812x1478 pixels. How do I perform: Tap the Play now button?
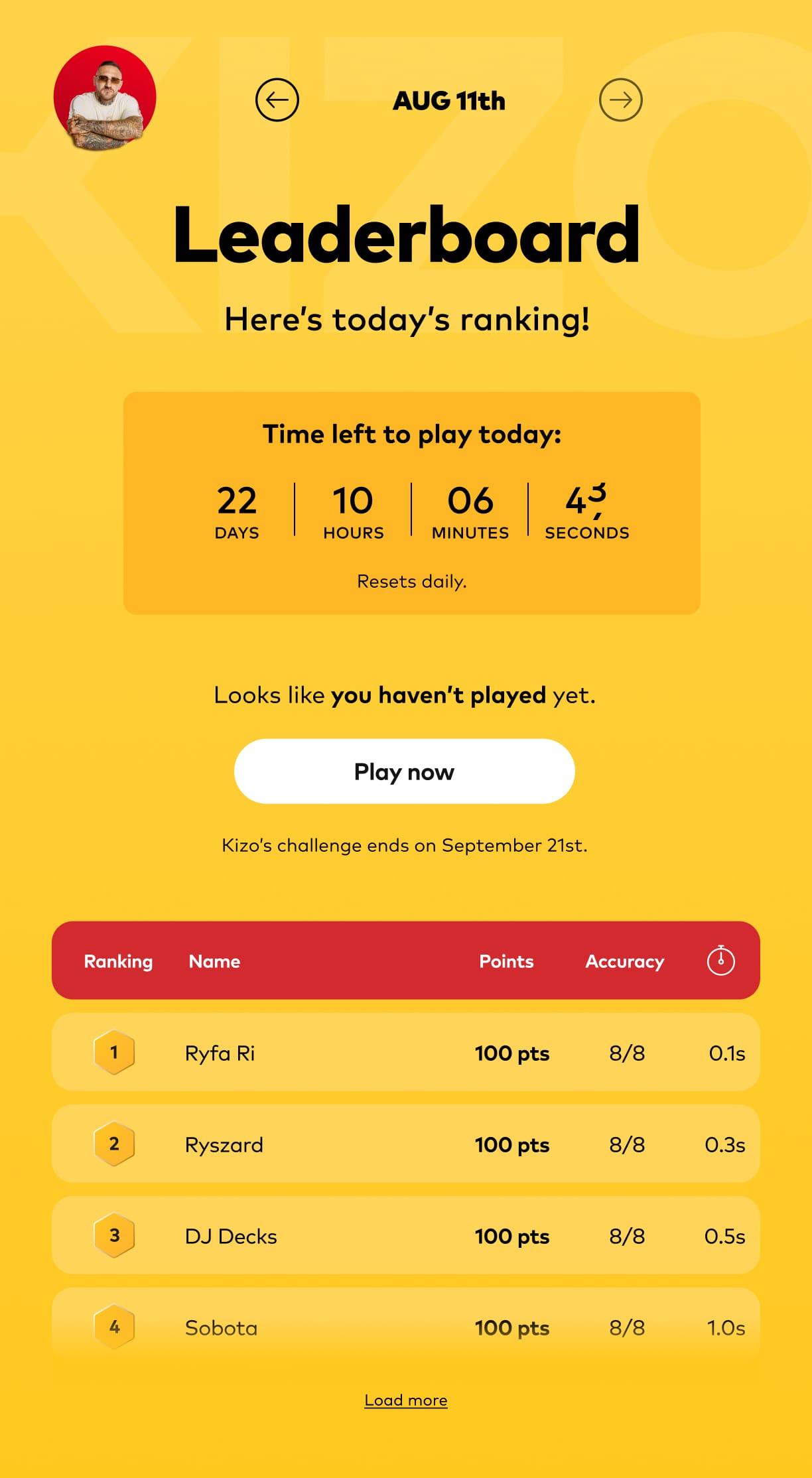pos(404,772)
